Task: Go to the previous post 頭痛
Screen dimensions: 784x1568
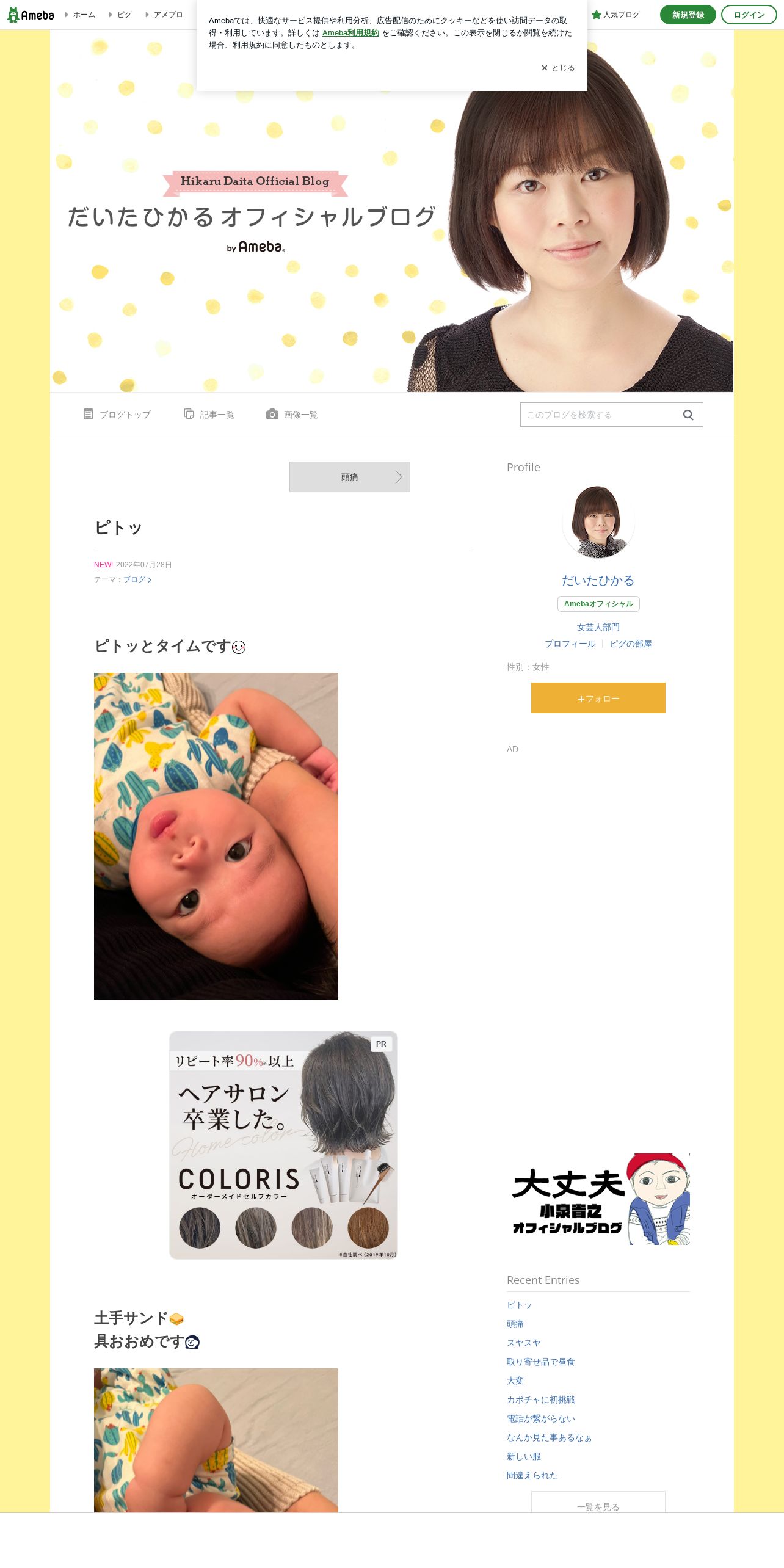Action: pos(349,477)
